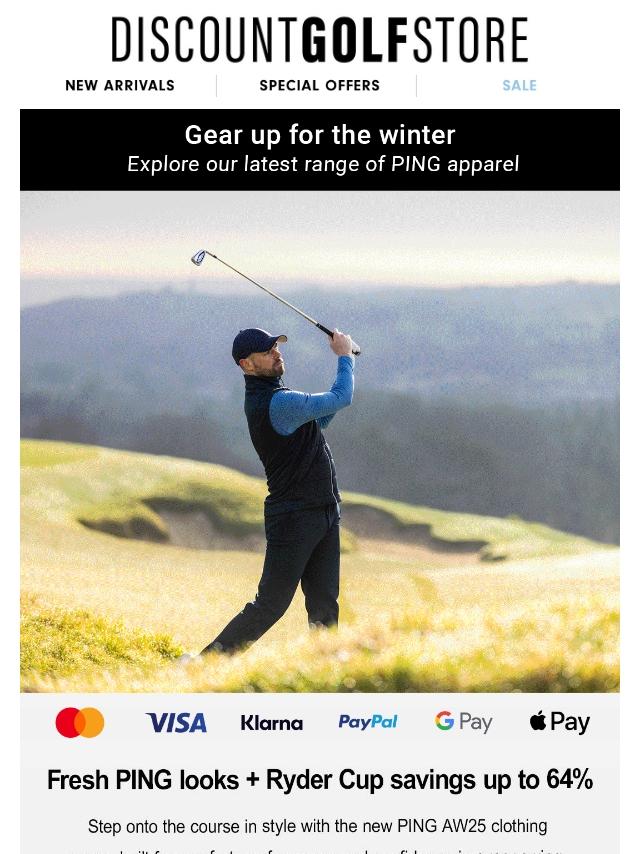Open the PING golfer banner image
The width and height of the screenshot is (640, 854).
pos(320,440)
